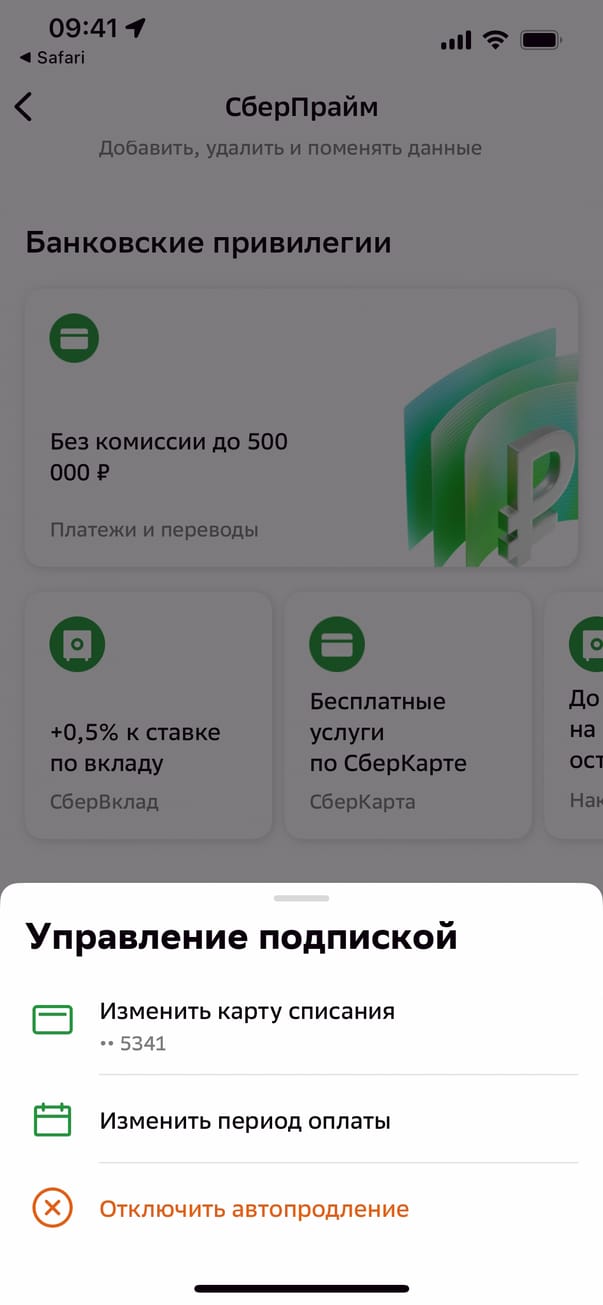Open Изменить период оплаты
Image resolution: width=603 pixels, height=1305 pixels.
tap(300, 1120)
